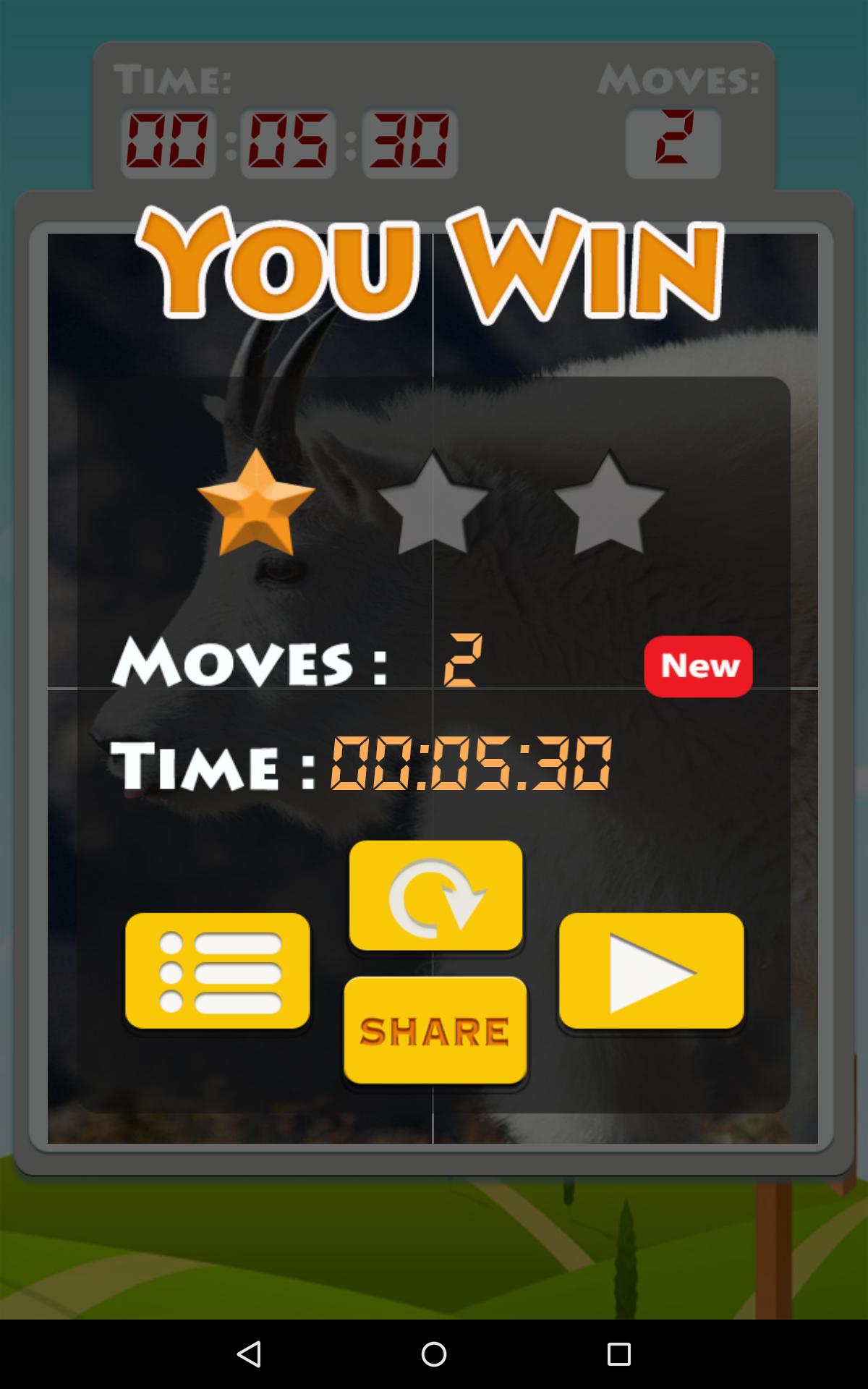
Task: Replay the puzzle with the restart arrow
Action: 435,896
